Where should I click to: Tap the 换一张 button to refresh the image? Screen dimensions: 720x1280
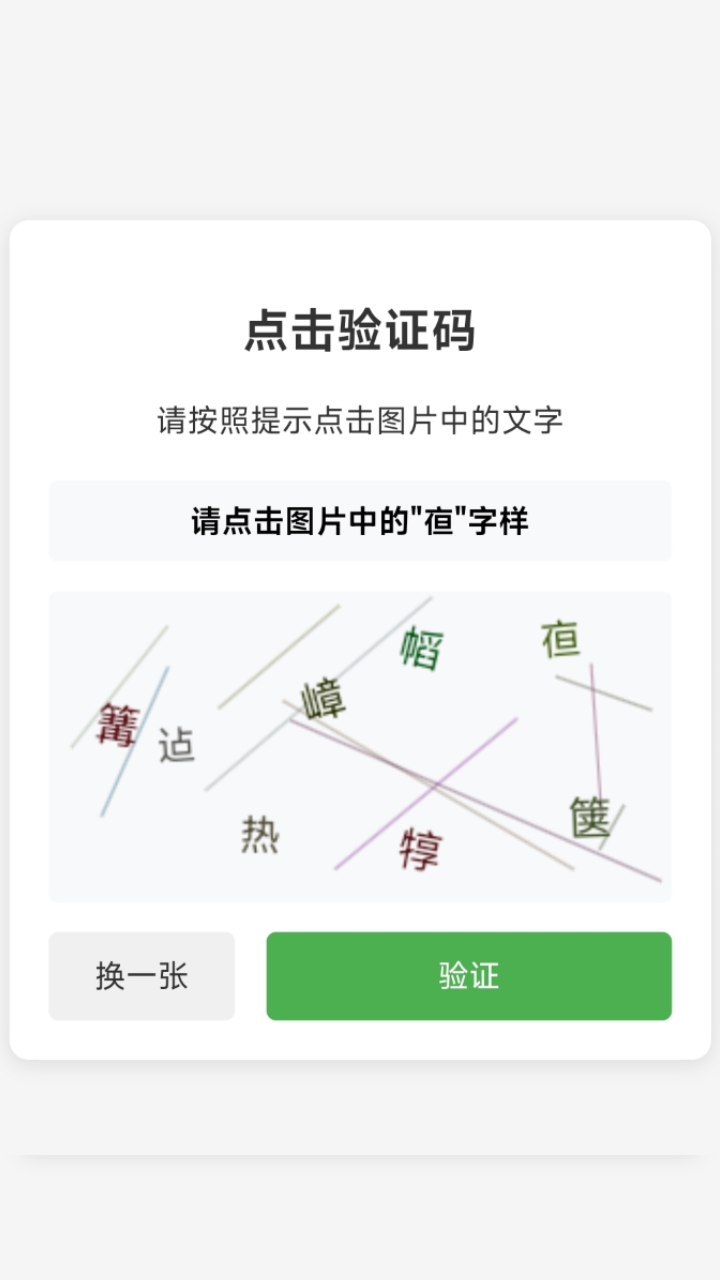click(141, 976)
